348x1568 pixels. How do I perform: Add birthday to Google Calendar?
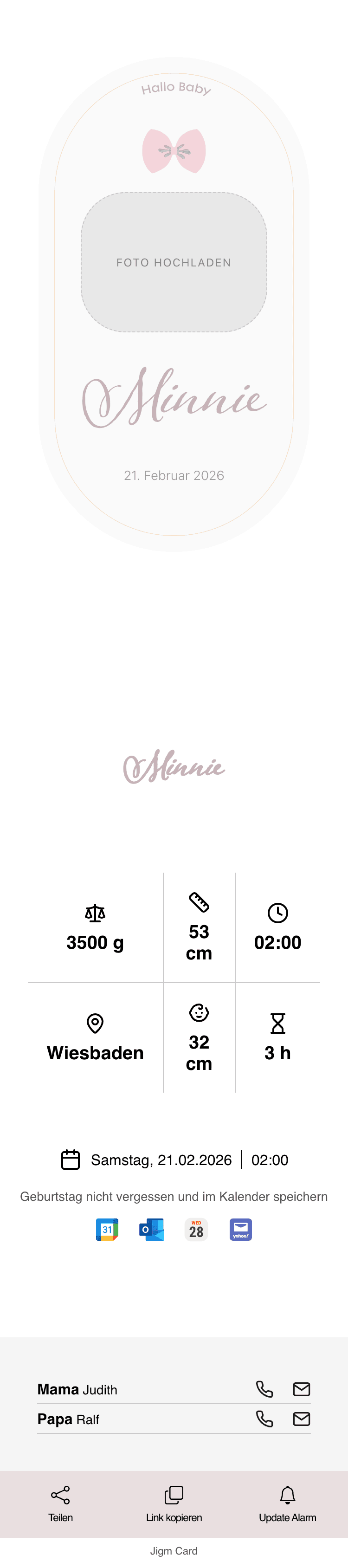(x=107, y=1230)
